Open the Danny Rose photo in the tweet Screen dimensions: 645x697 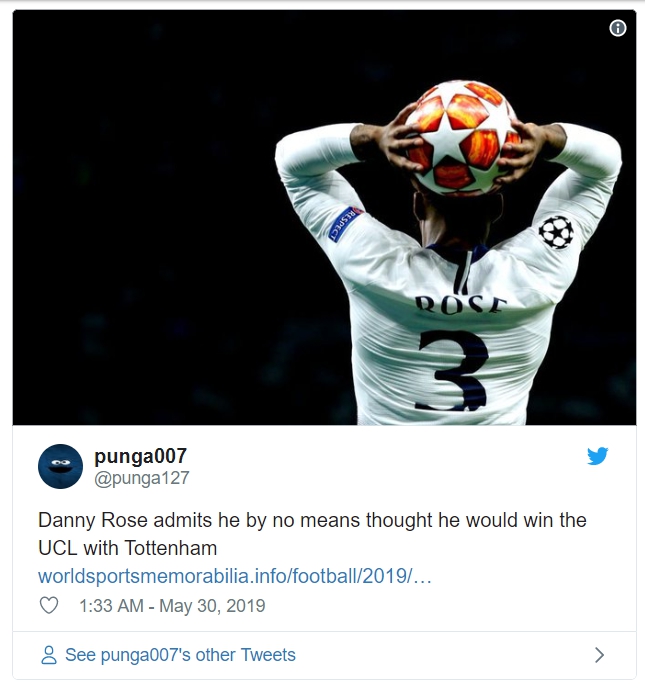point(323,220)
